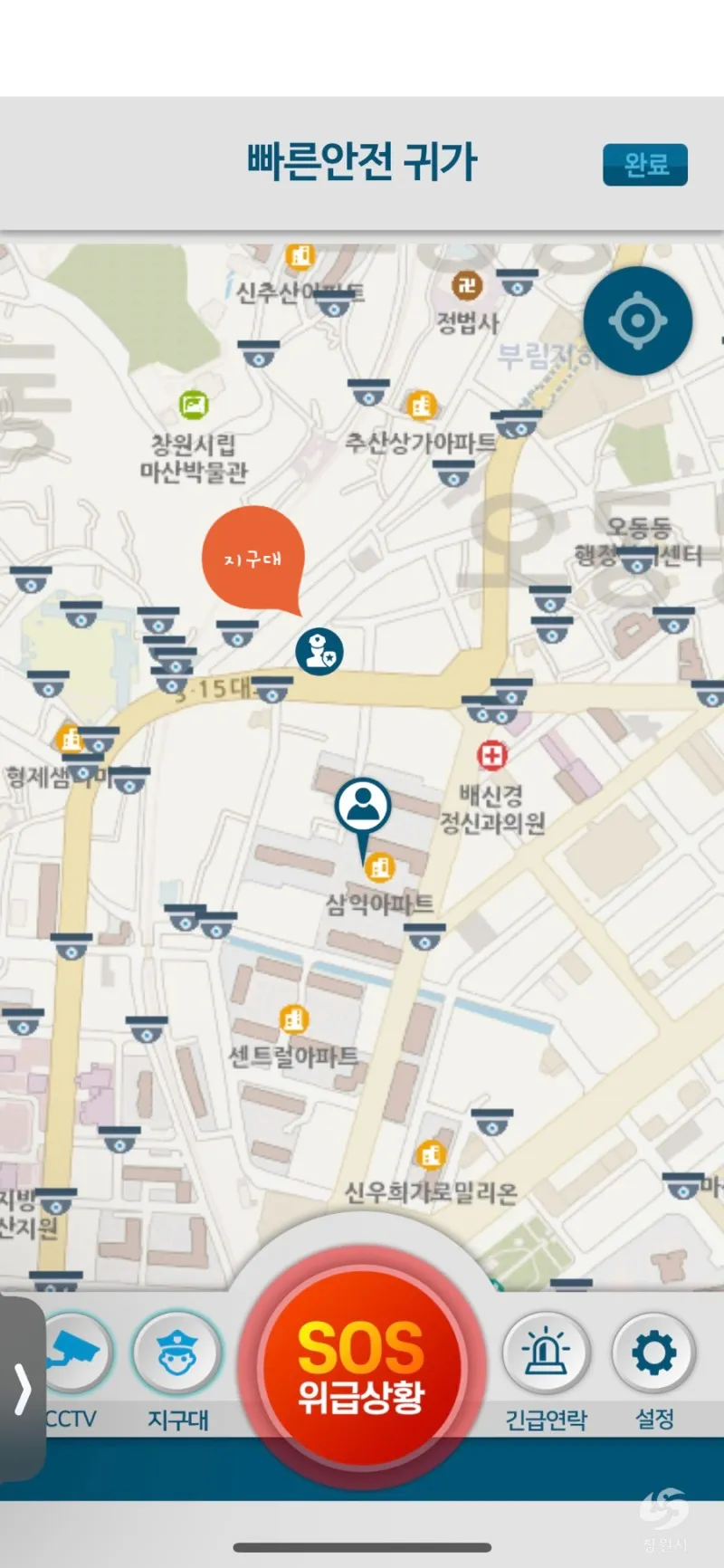724x1568 pixels.
Task: Activate the SOS 위급상황 emergency button
Action: tap(361, 1366)
